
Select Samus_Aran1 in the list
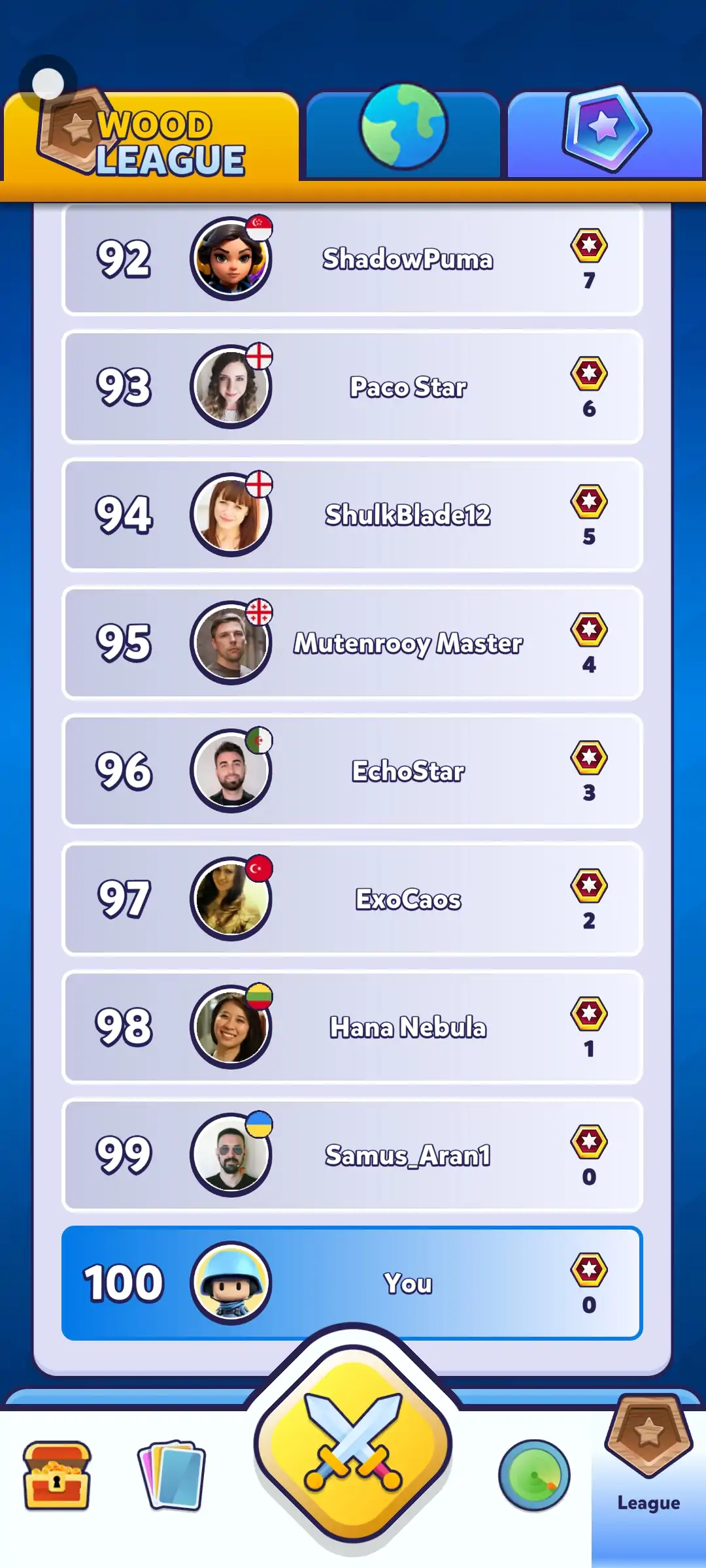(353, 1156)
